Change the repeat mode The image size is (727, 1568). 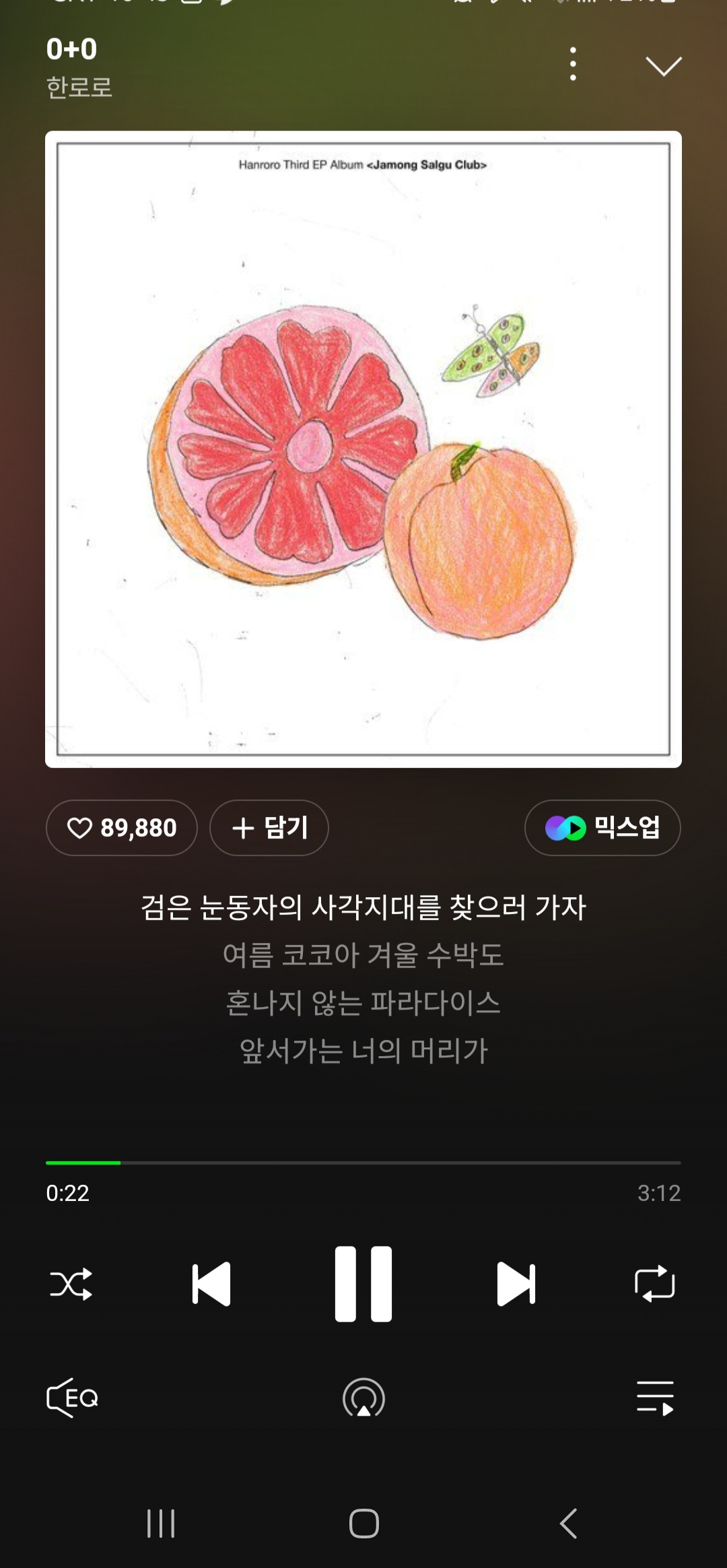click(654, 1284)
